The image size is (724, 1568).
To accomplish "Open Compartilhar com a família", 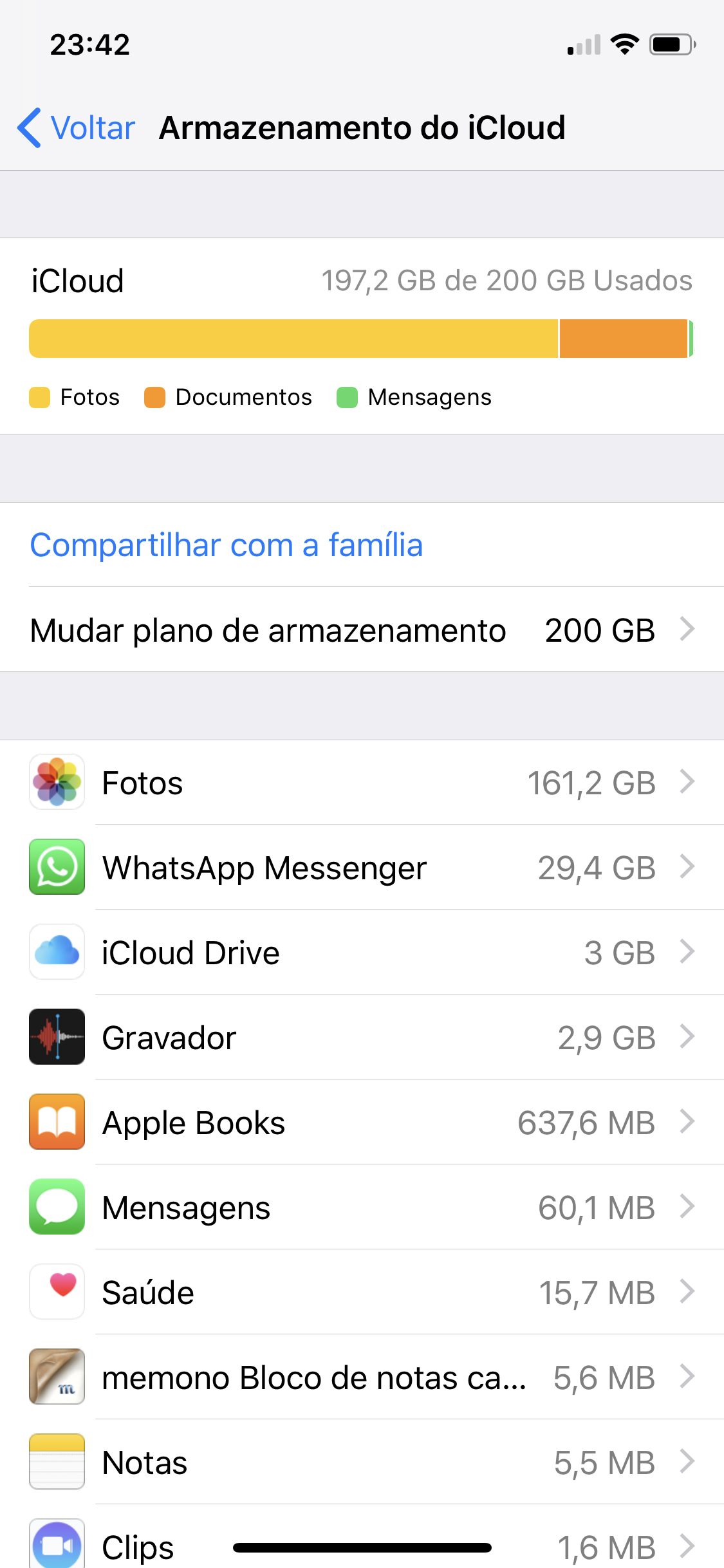I will (227, 545).
